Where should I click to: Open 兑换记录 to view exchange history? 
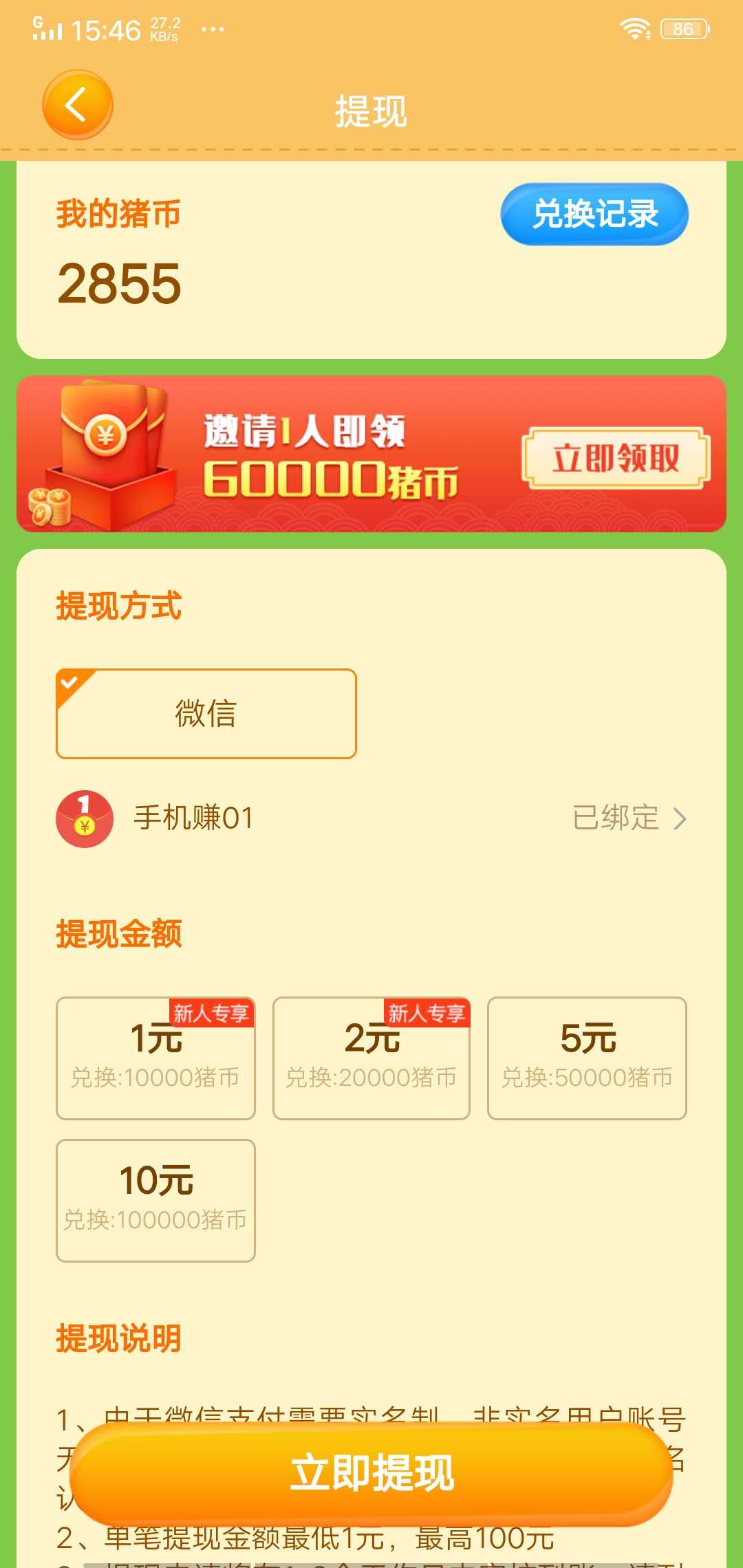pos(594,215)
